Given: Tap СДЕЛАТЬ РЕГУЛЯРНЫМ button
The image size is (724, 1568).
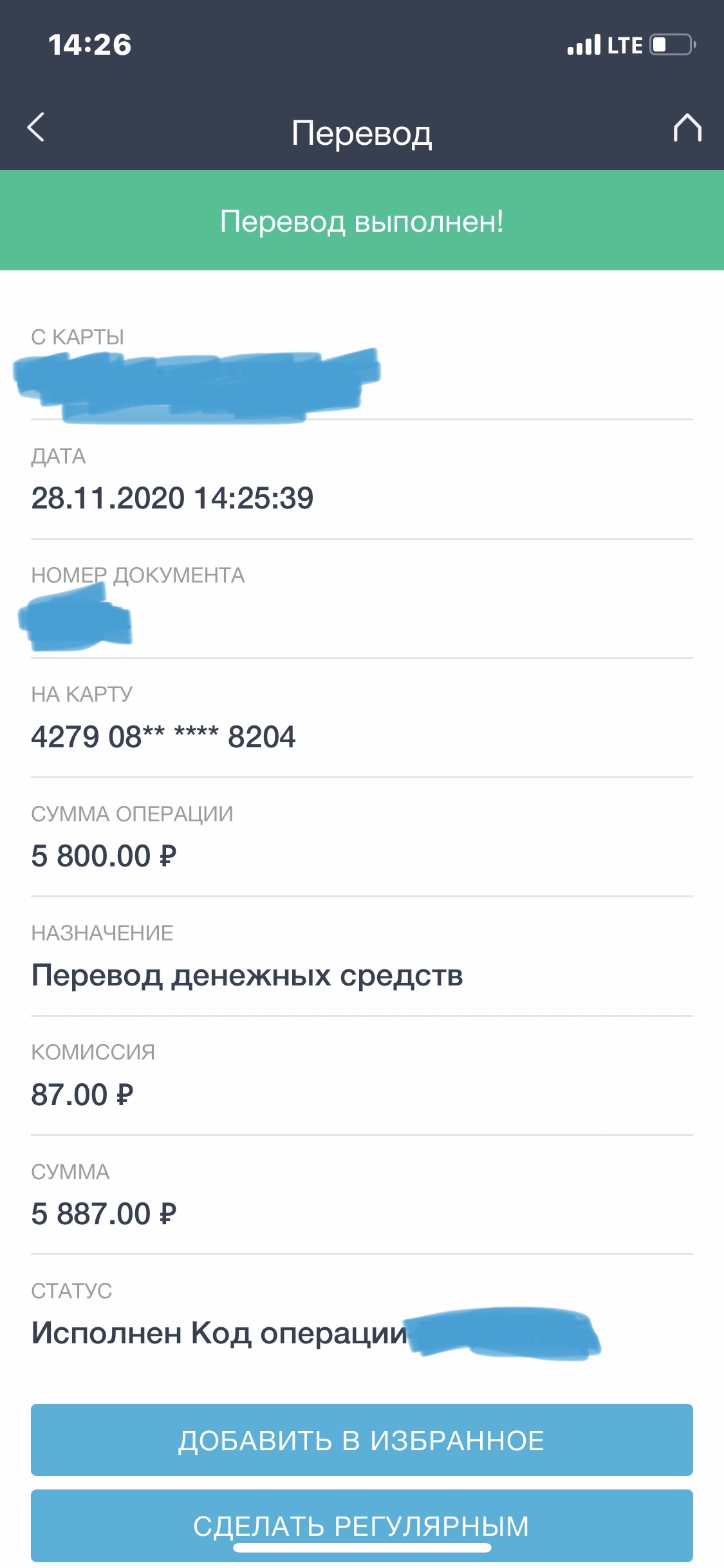Looking at the screenshot, I should [x=362, y=1523].
